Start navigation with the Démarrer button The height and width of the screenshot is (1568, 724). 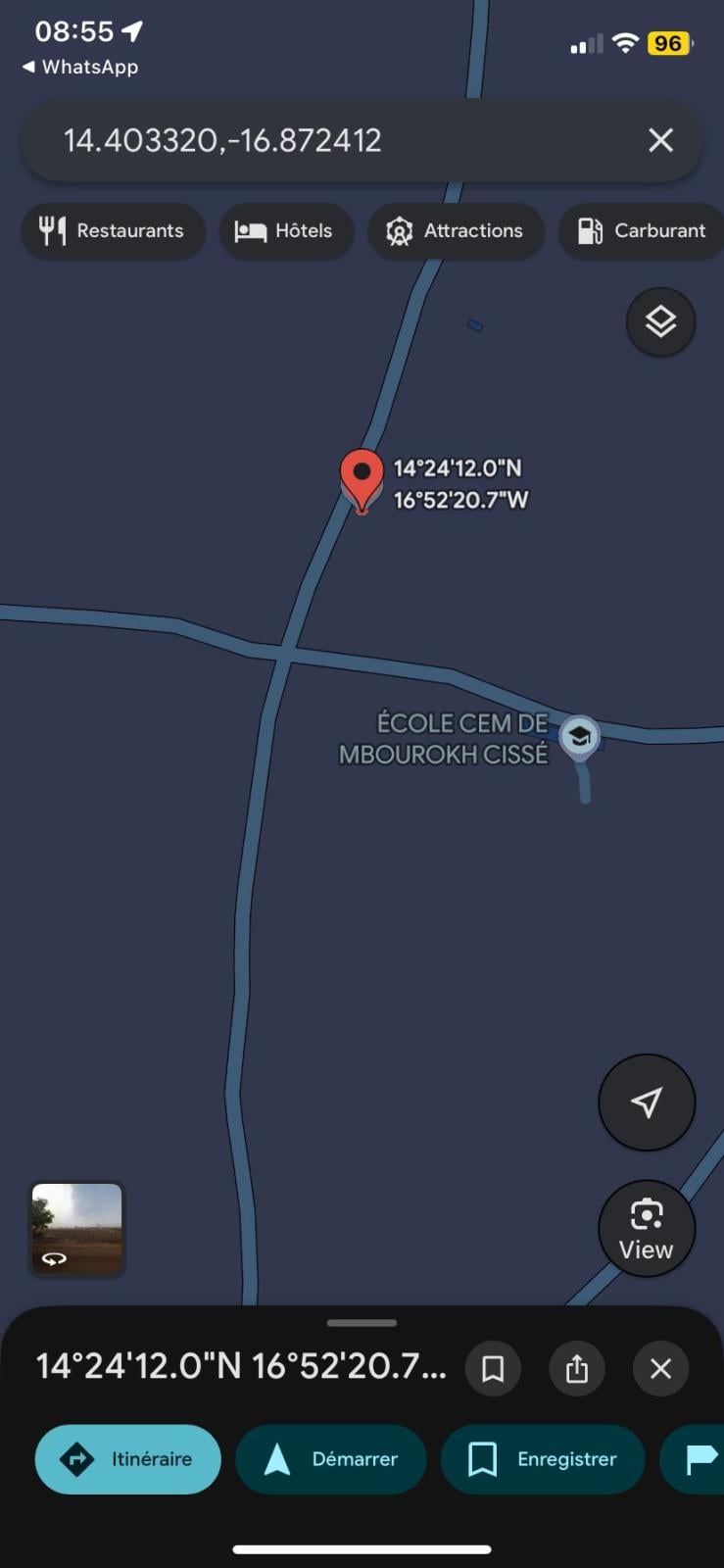(330, 1459)
